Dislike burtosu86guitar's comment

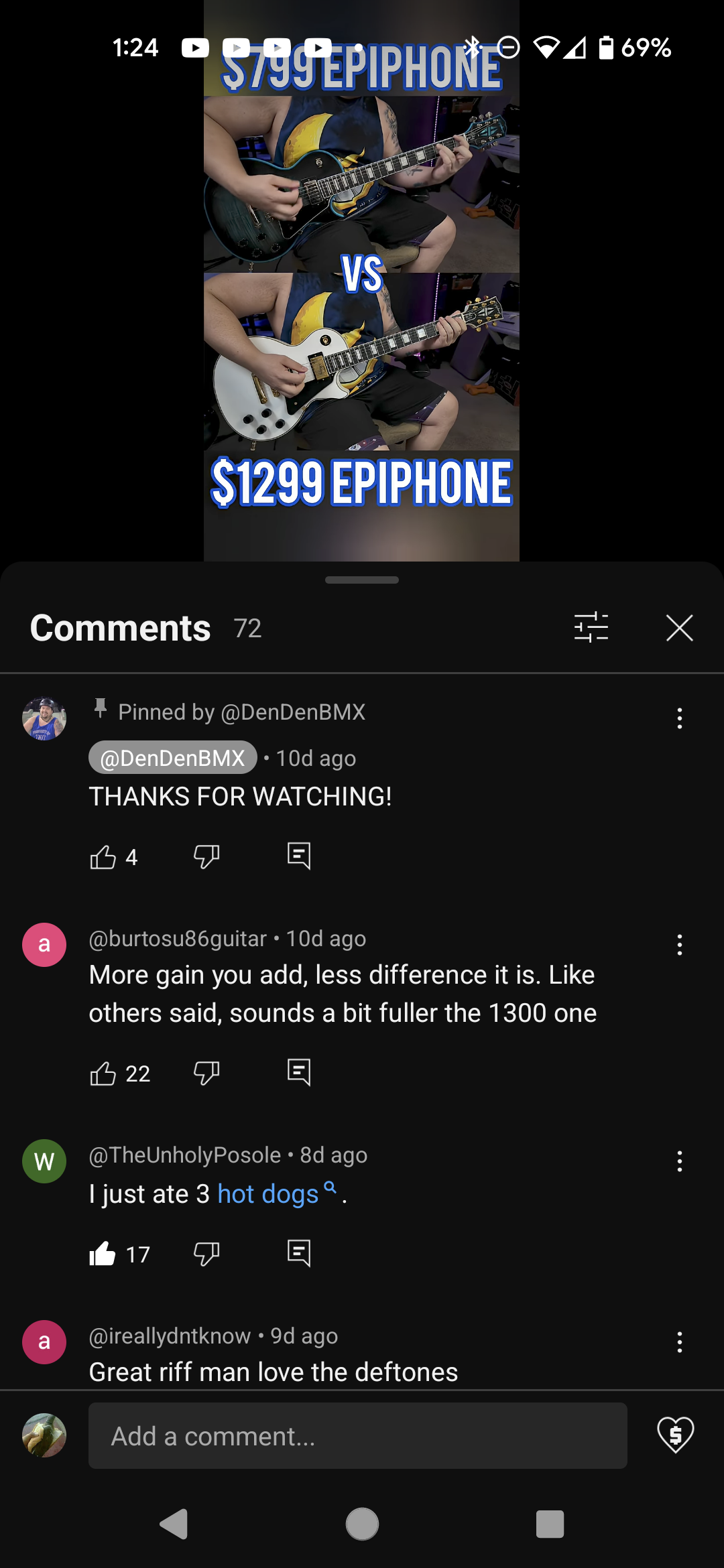206,1073
